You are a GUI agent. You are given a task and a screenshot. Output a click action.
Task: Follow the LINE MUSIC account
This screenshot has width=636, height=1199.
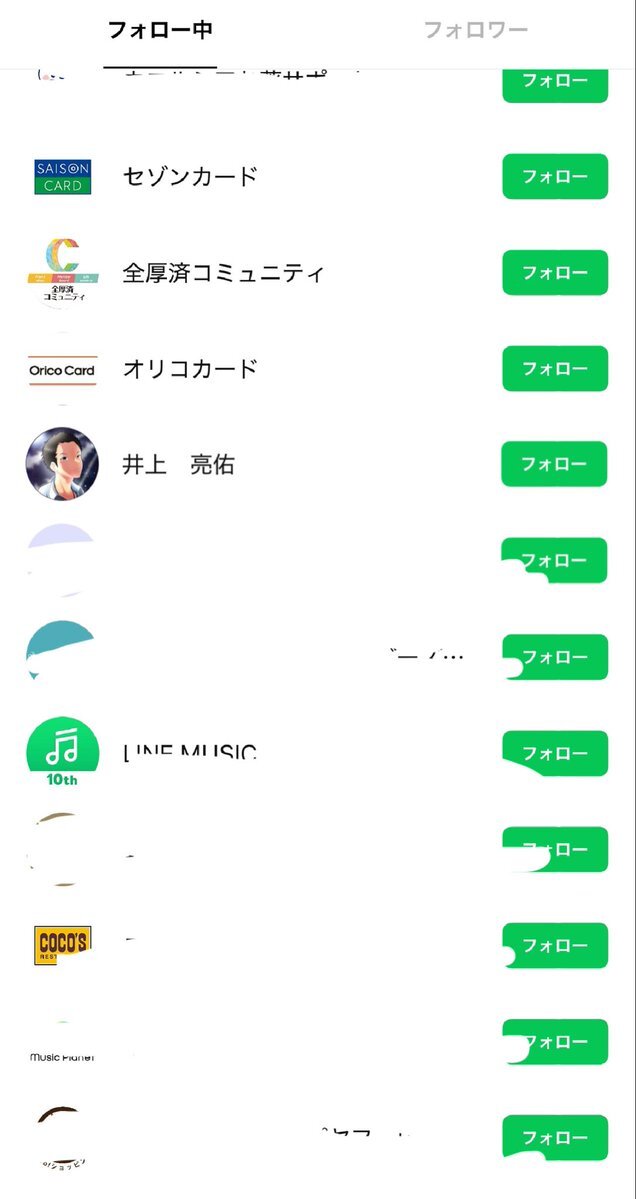(x=555, y=754)
